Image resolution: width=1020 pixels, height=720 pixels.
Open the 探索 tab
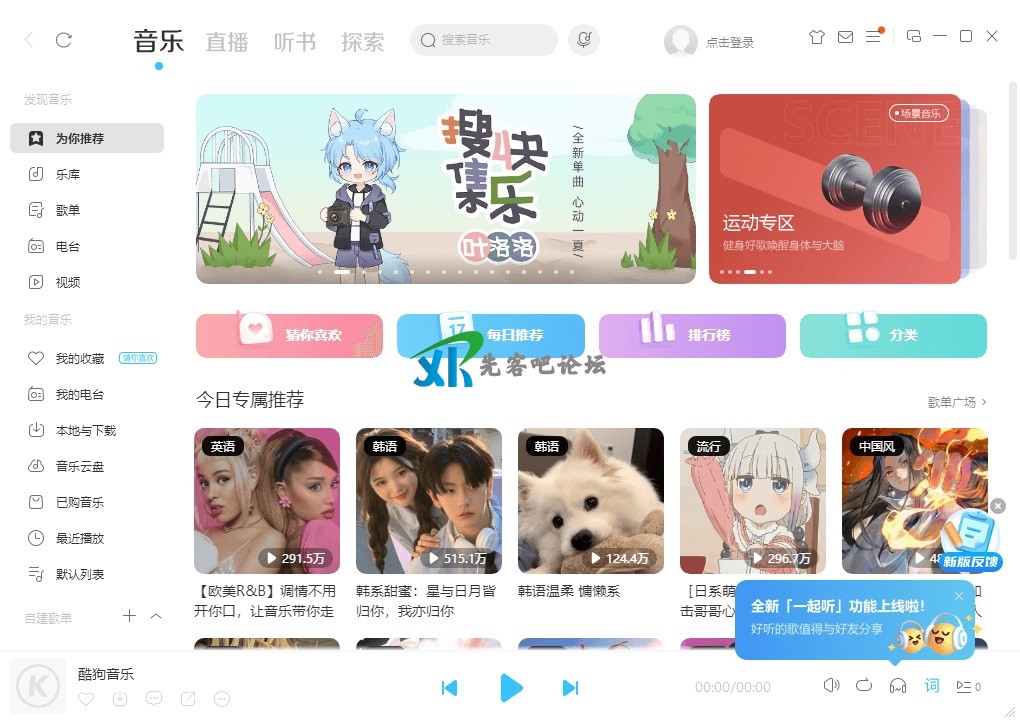pos(362,42)
